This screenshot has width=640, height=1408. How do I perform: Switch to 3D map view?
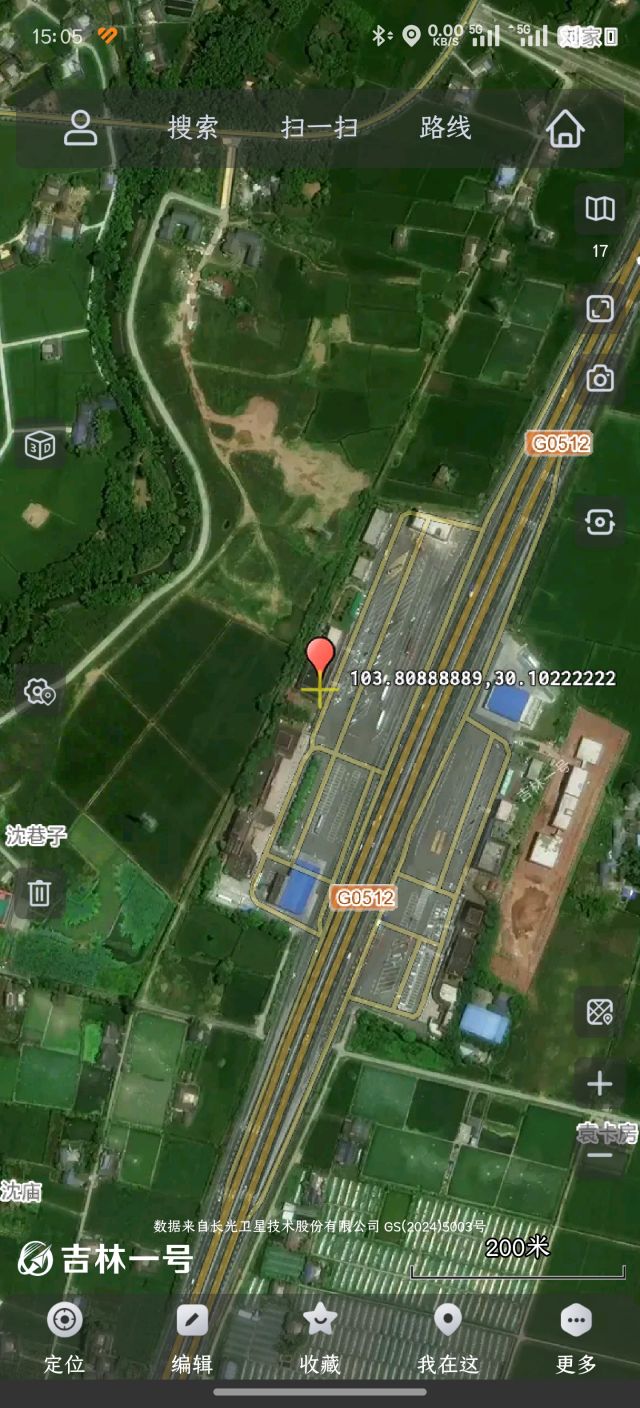tap(39, 444)
